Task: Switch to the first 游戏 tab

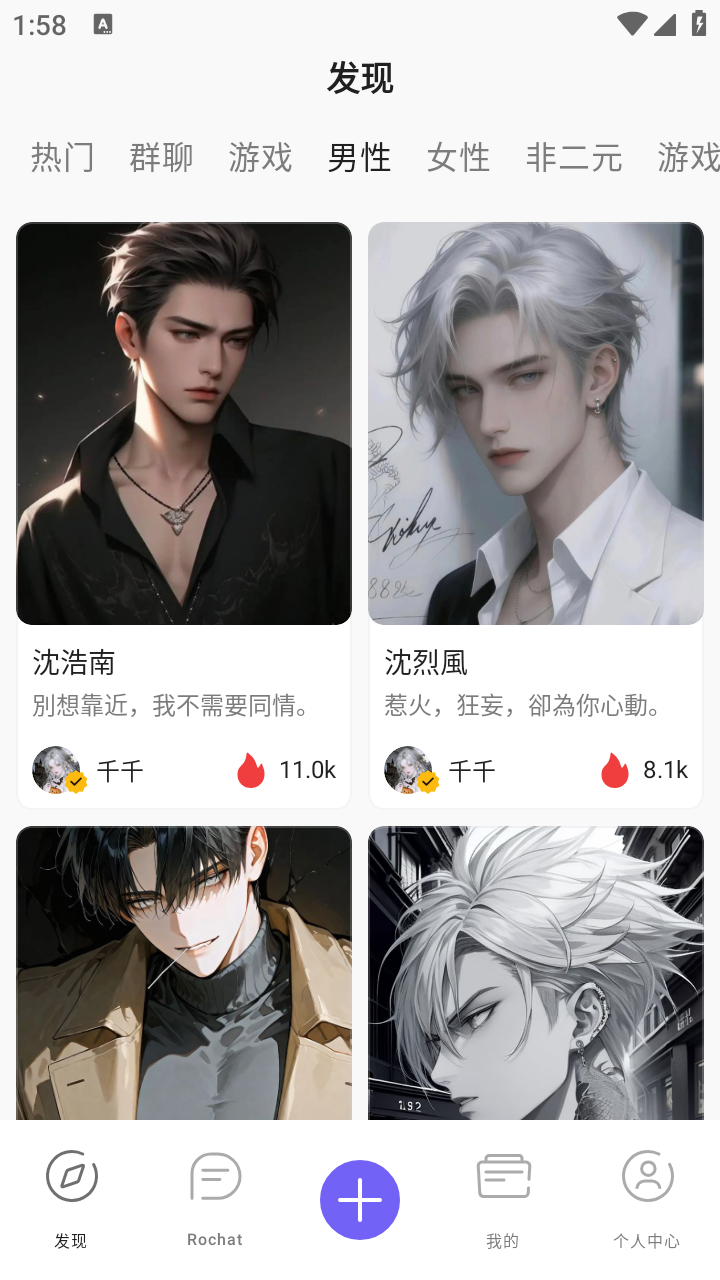Action: [x=260, y=157]
